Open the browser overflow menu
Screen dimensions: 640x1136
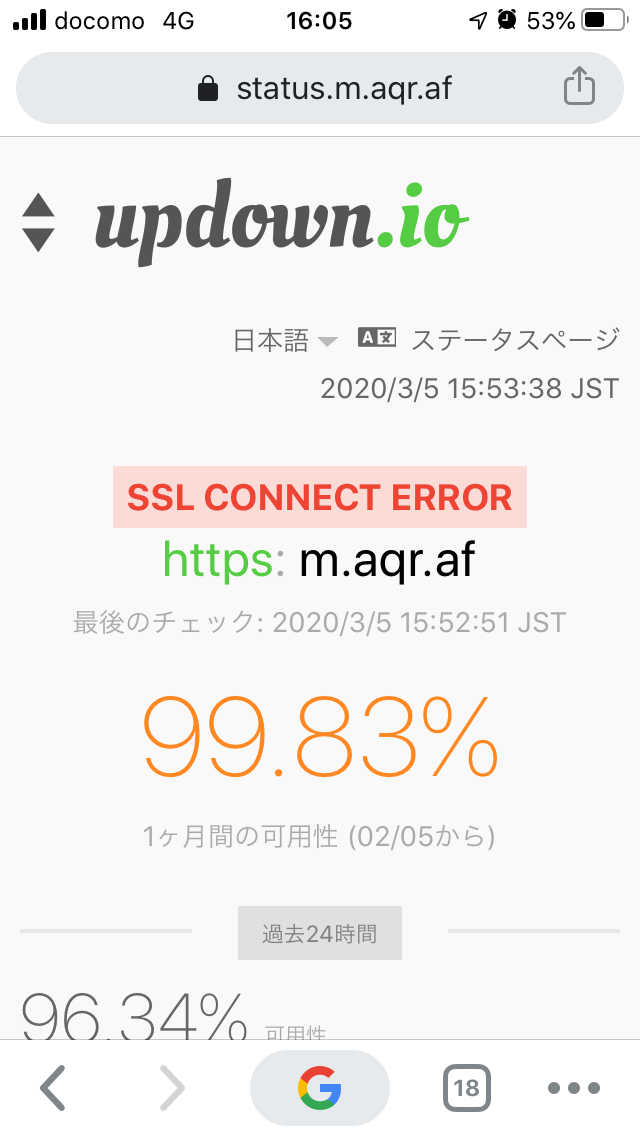[574, 1087]
